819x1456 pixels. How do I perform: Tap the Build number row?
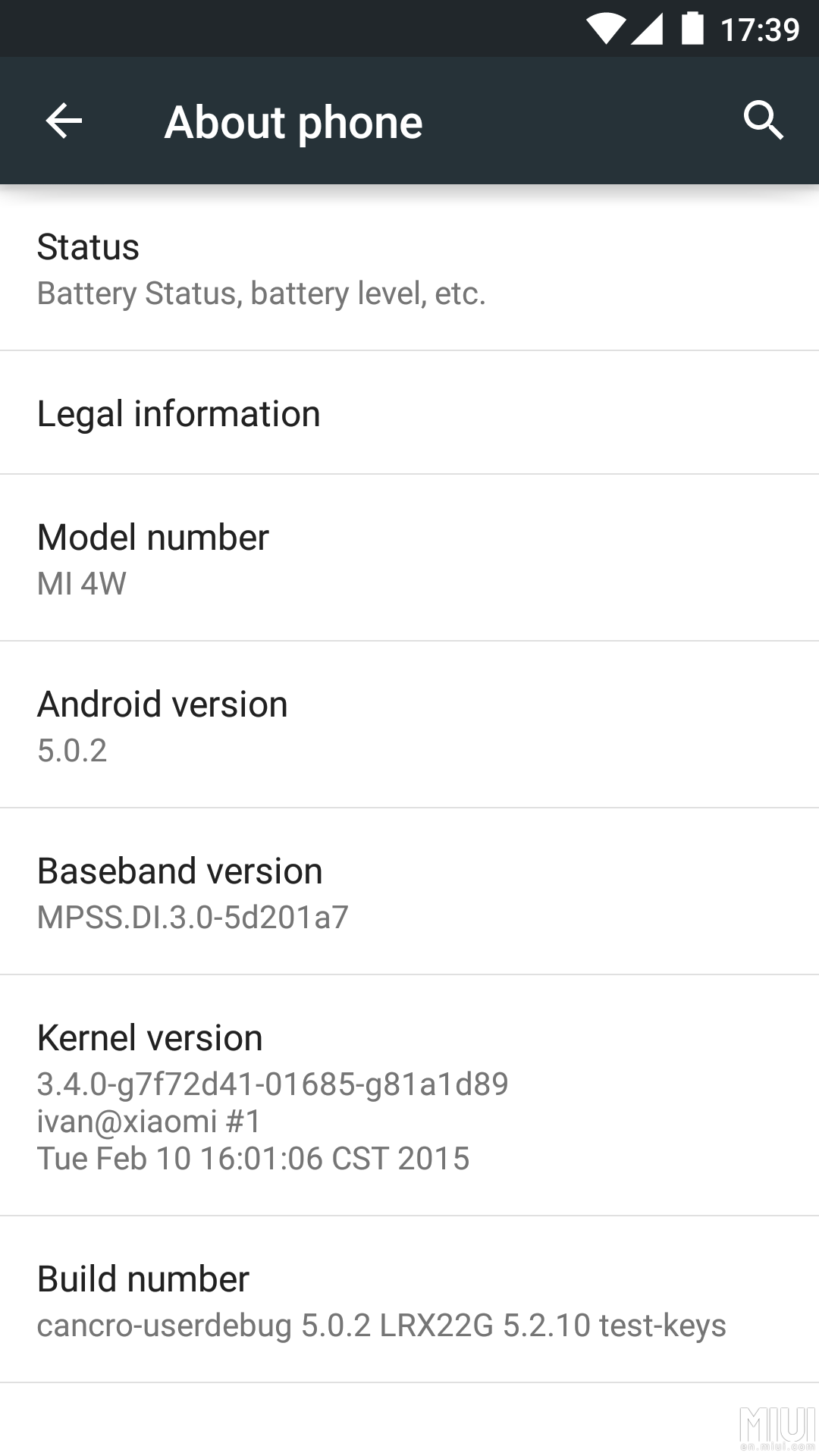(x=409, y=1300)
